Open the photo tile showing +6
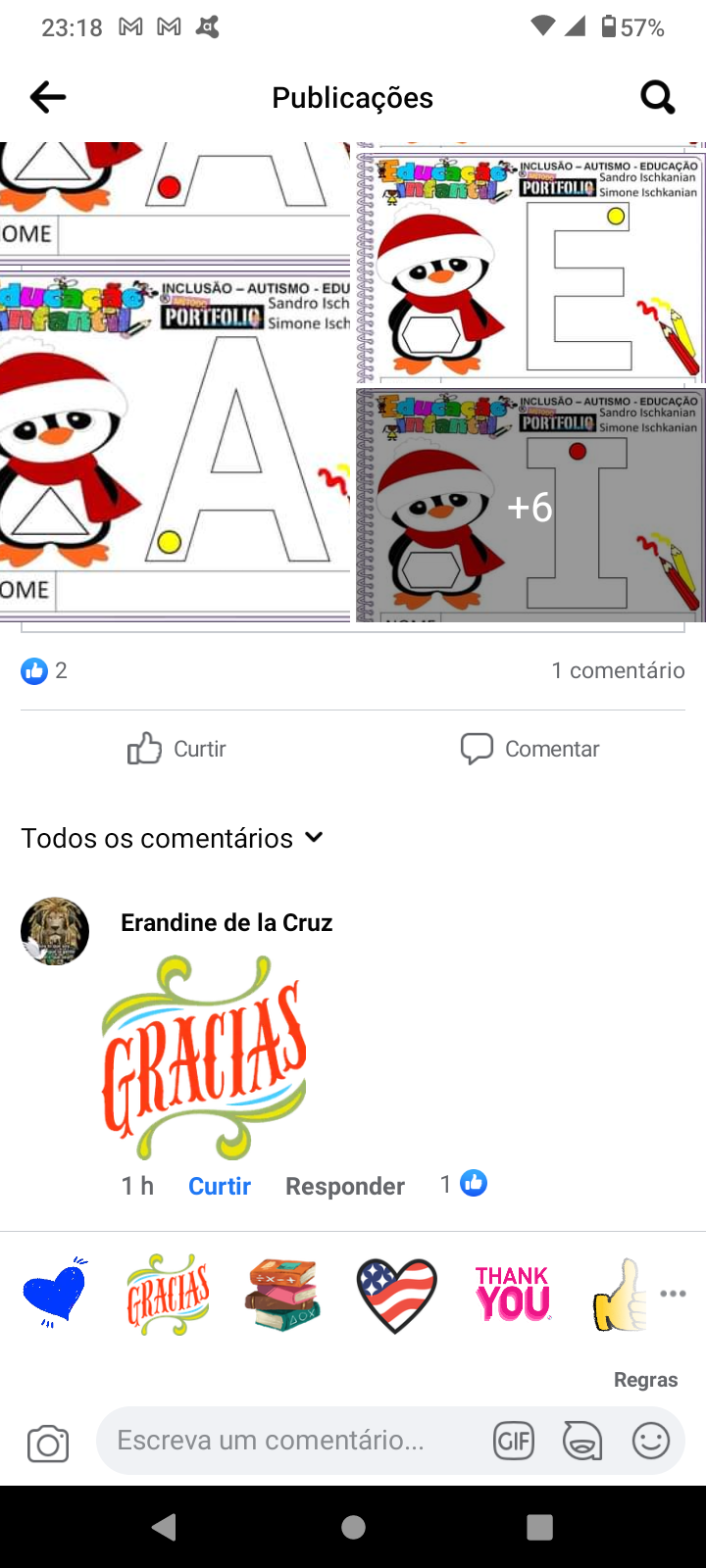 click(530, 506)
